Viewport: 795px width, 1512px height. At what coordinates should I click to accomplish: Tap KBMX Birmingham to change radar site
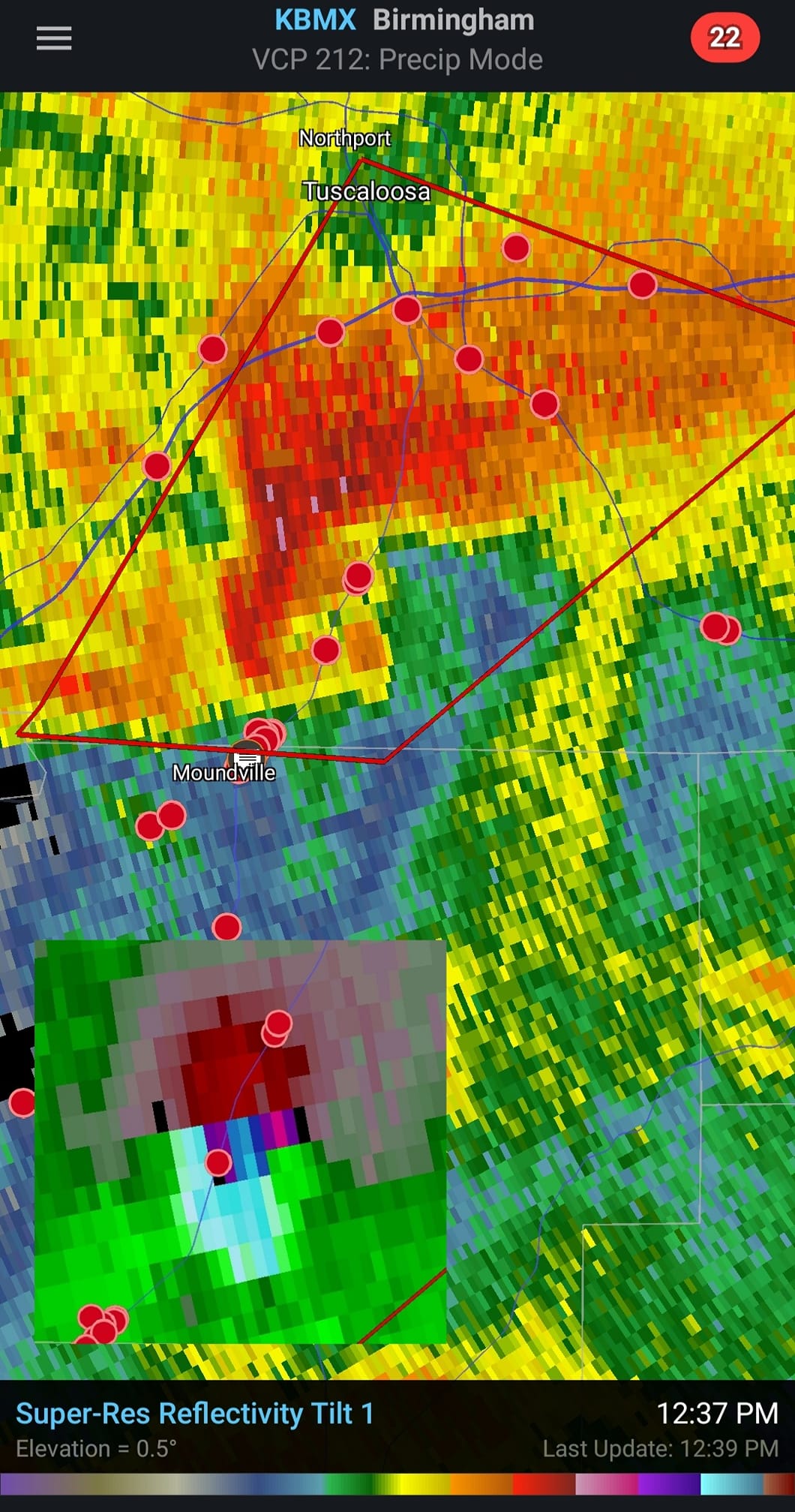click(x=403, y=20)
